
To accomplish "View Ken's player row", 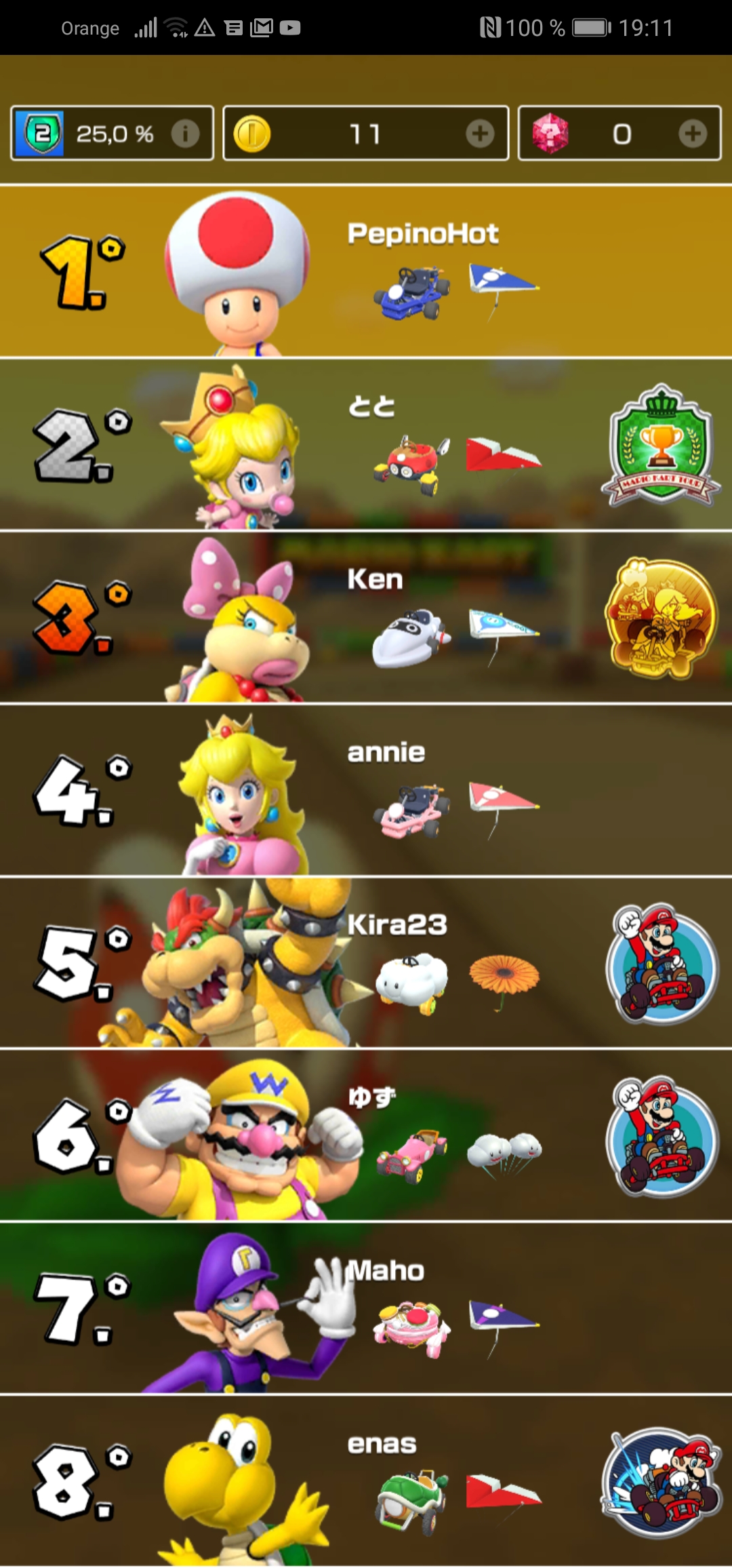I will pos(366,617).
